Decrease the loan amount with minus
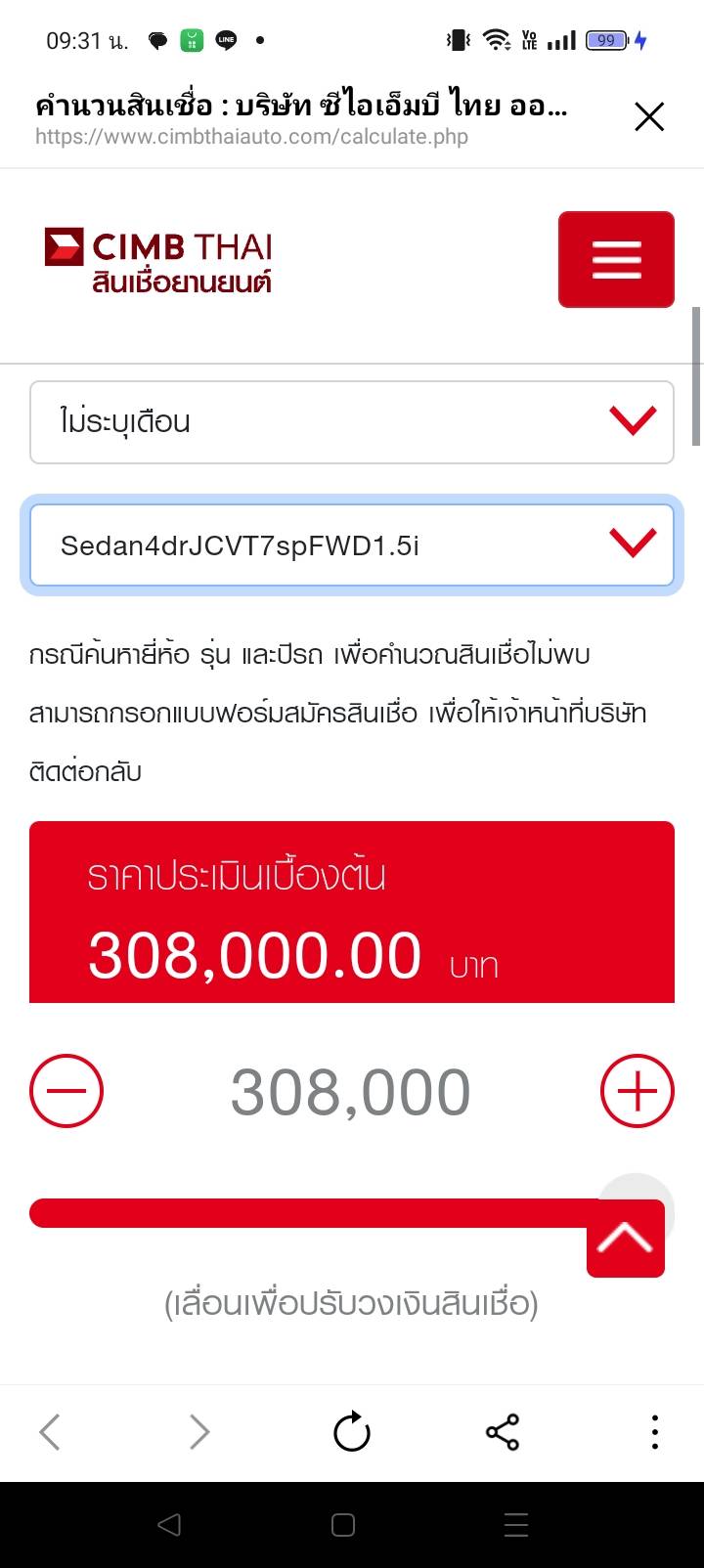This screenshot has height=1568, width=704. [x=66, y=1091]
